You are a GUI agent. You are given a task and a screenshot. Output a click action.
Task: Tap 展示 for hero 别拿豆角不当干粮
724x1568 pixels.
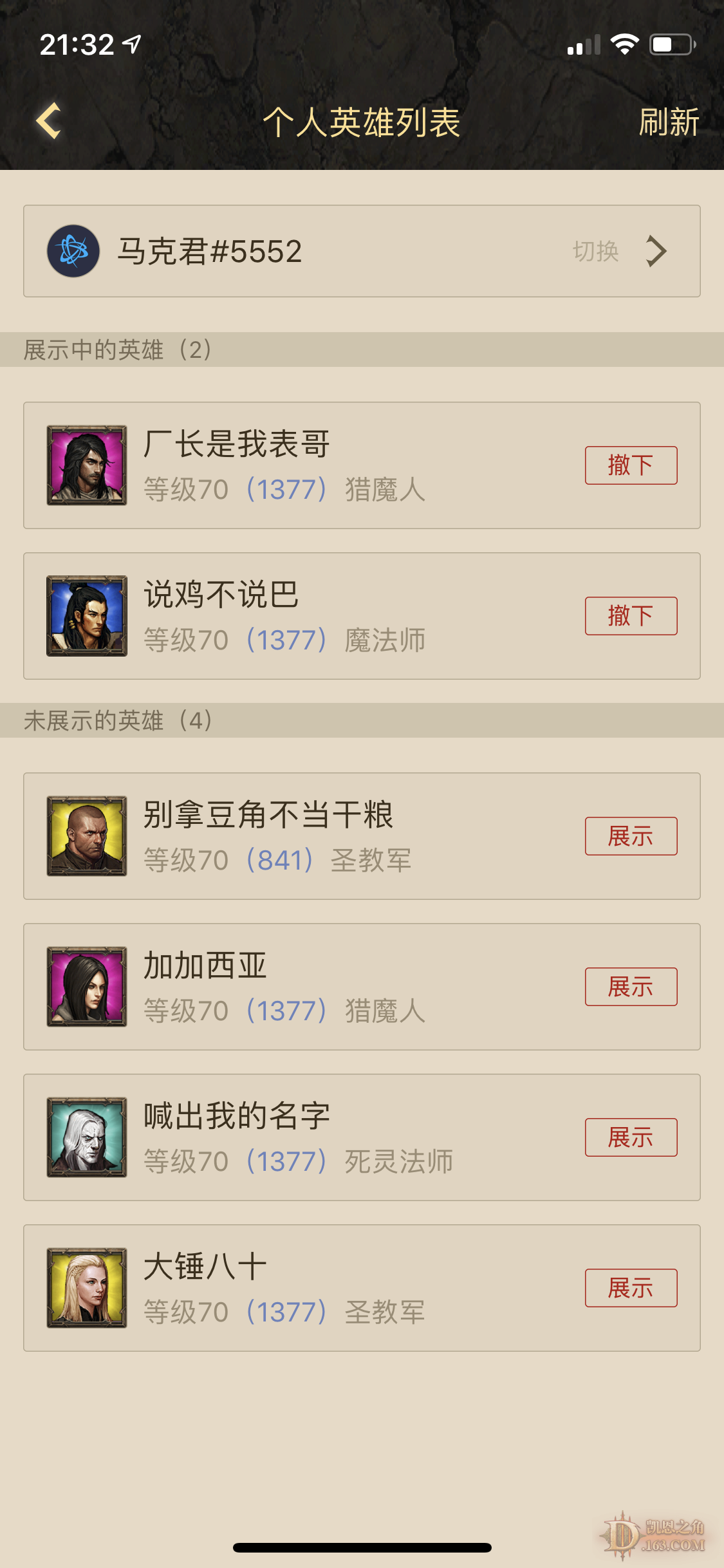click(630, 835)
